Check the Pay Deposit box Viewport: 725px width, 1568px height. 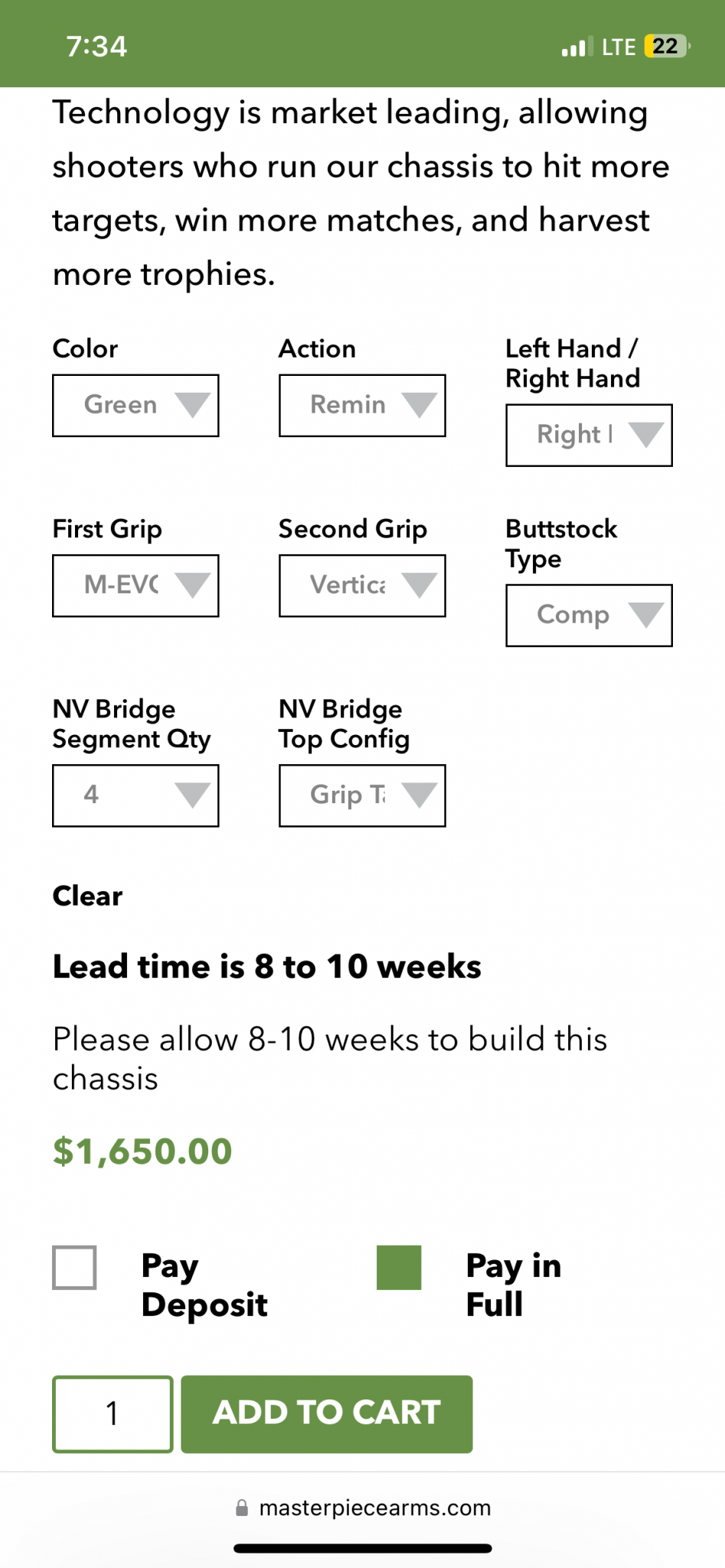pyautogui.click(x=74, y=1267)
